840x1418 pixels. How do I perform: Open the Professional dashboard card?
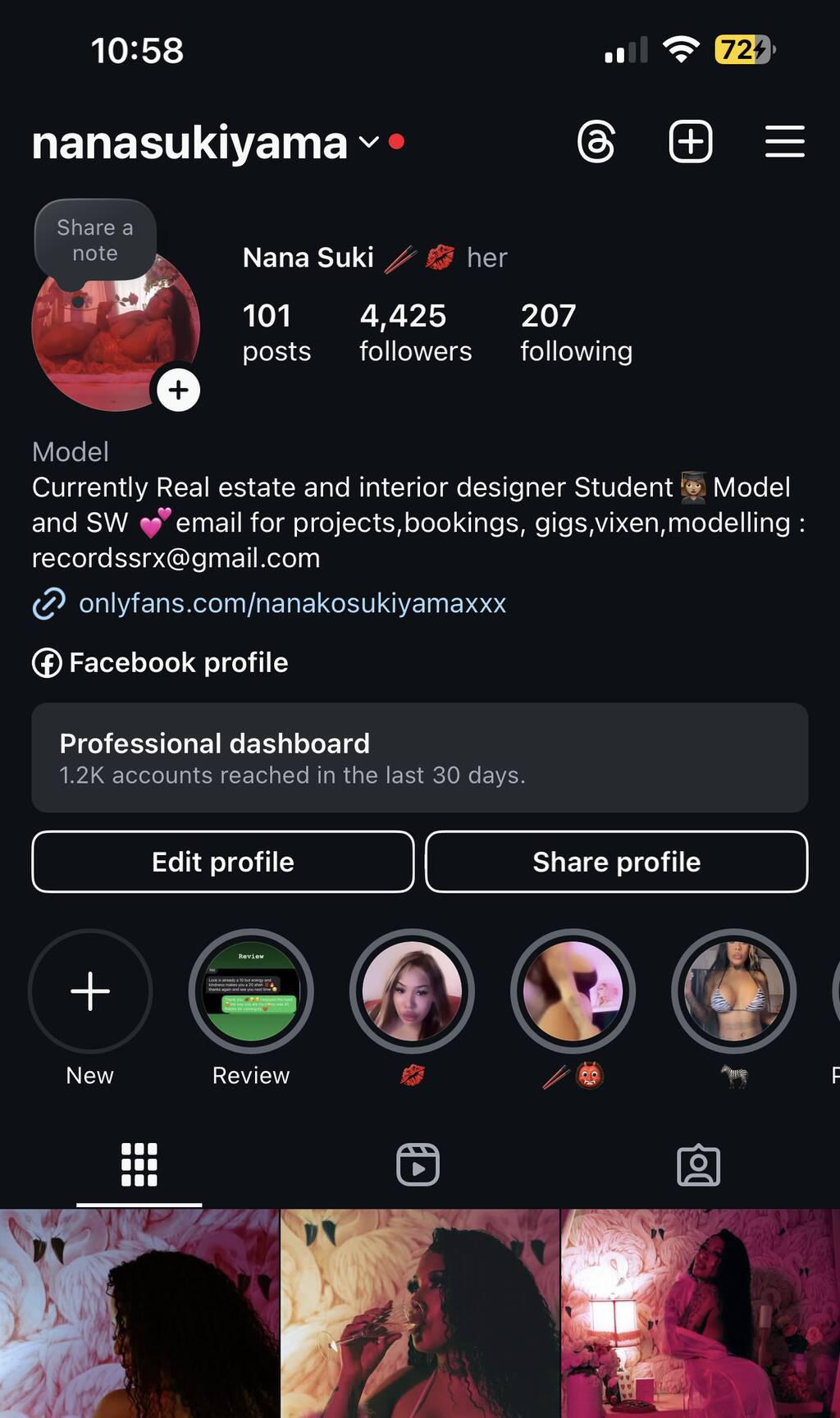[419, 757]
